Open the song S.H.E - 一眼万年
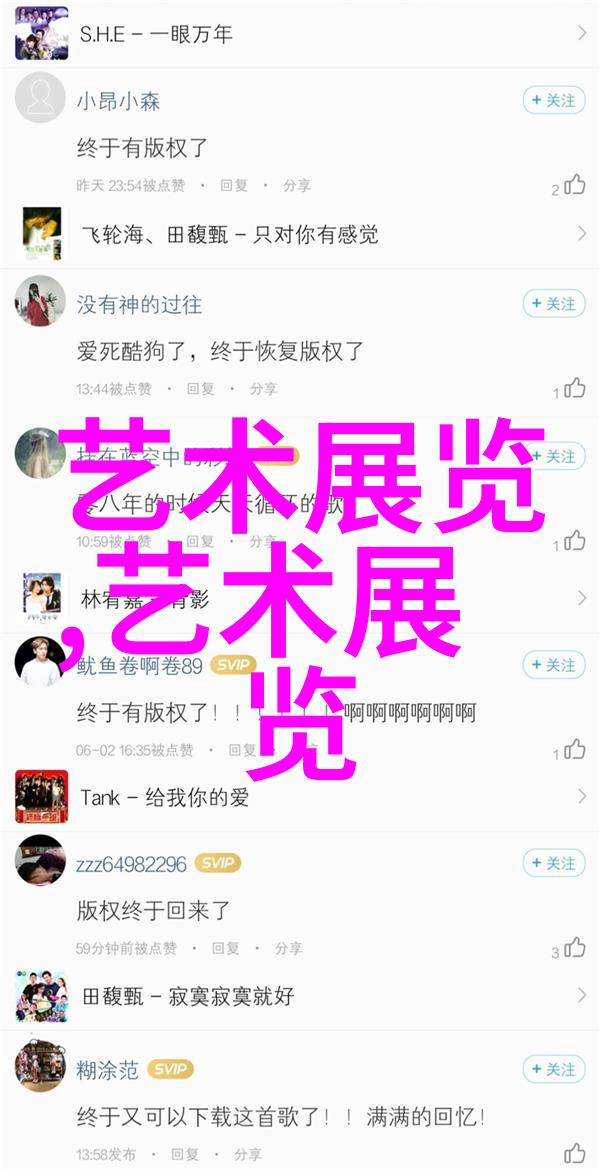The height and width of the screenshot is (1170, 600). [300, 32]
